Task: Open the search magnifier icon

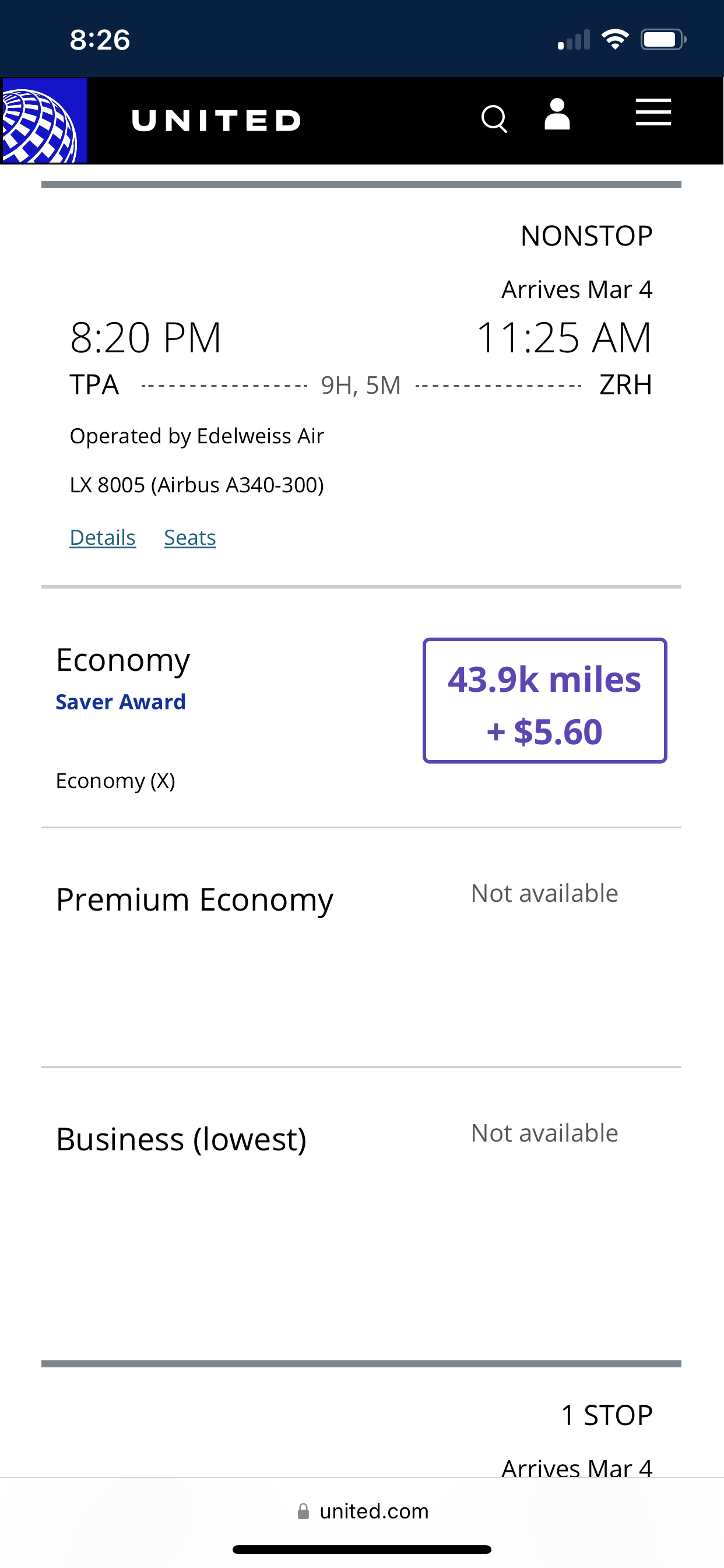Action: pyautogui.click(x=494, y=118)
